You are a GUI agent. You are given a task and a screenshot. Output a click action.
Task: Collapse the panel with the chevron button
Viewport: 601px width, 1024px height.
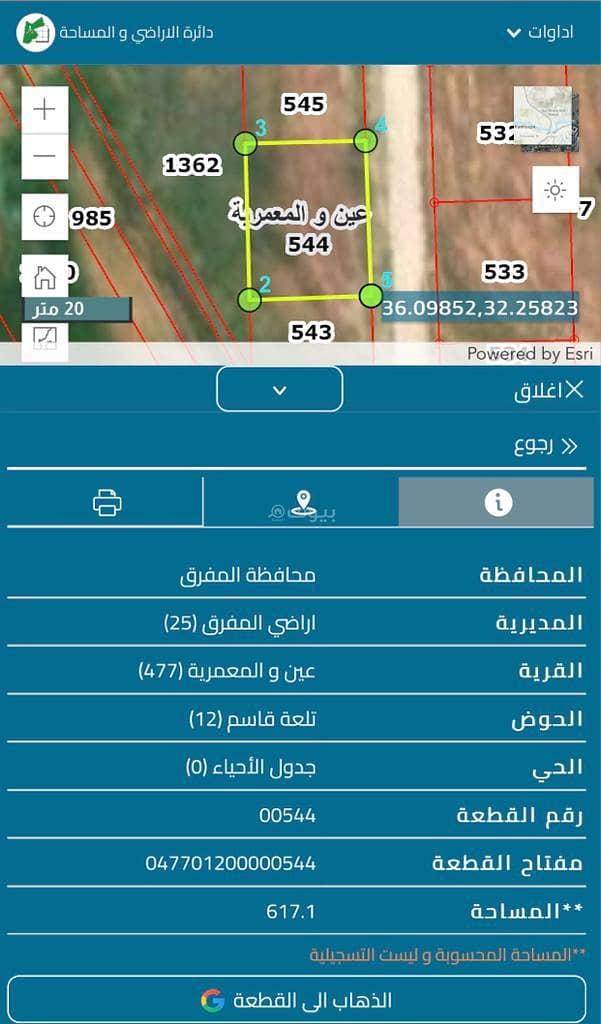[280, 389]
